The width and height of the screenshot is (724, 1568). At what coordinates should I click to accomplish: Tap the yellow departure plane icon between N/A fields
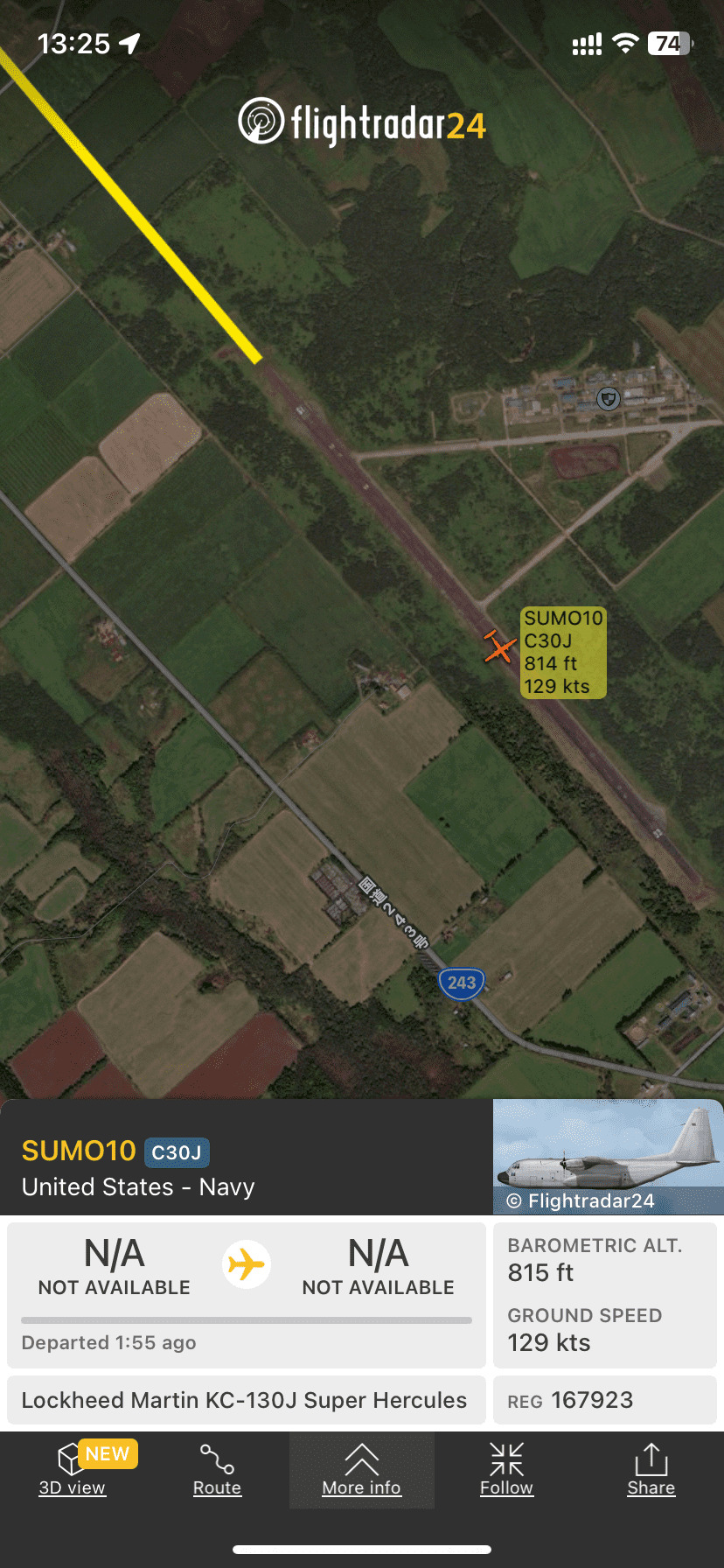(247, 1263)
